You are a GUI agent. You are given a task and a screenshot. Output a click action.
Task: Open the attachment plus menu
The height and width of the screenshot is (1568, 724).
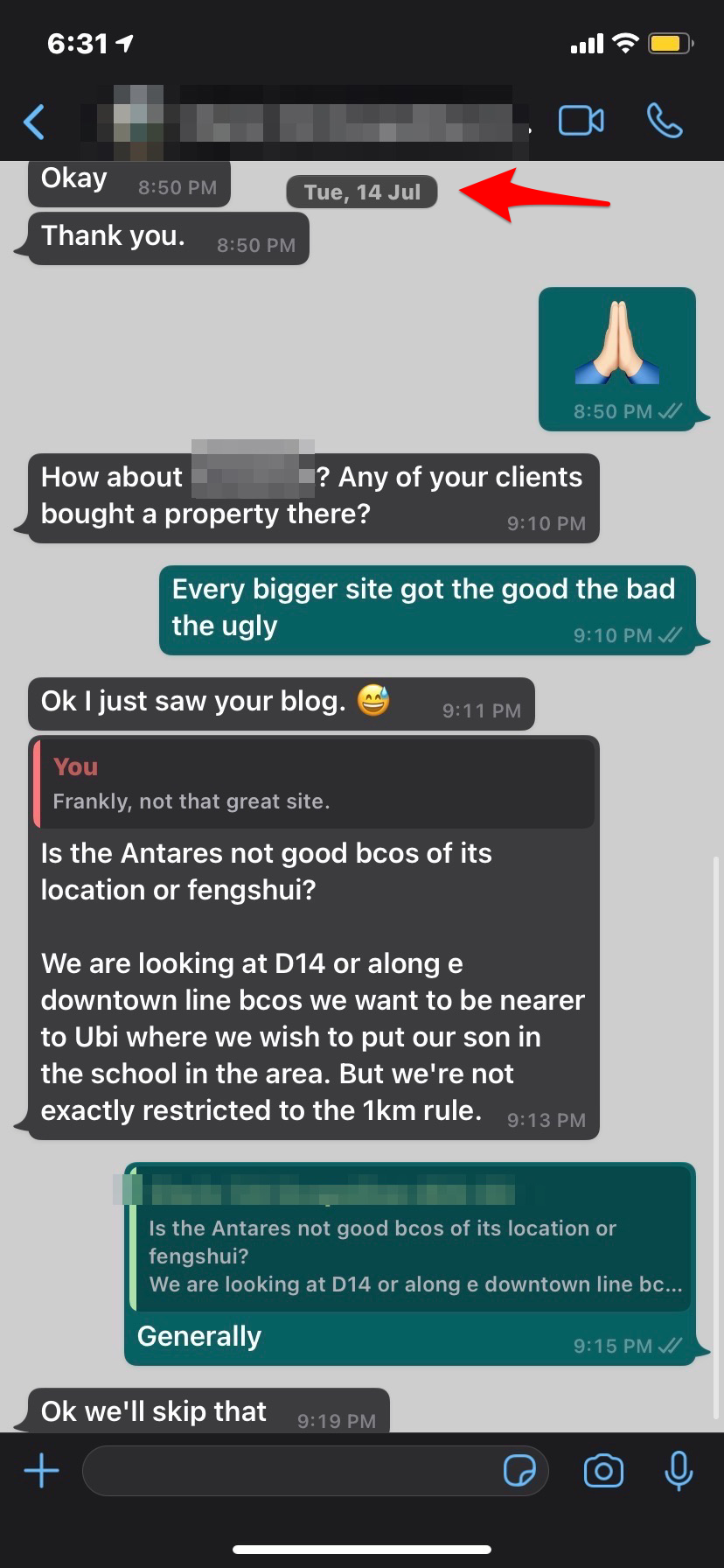pos(41,1471)
